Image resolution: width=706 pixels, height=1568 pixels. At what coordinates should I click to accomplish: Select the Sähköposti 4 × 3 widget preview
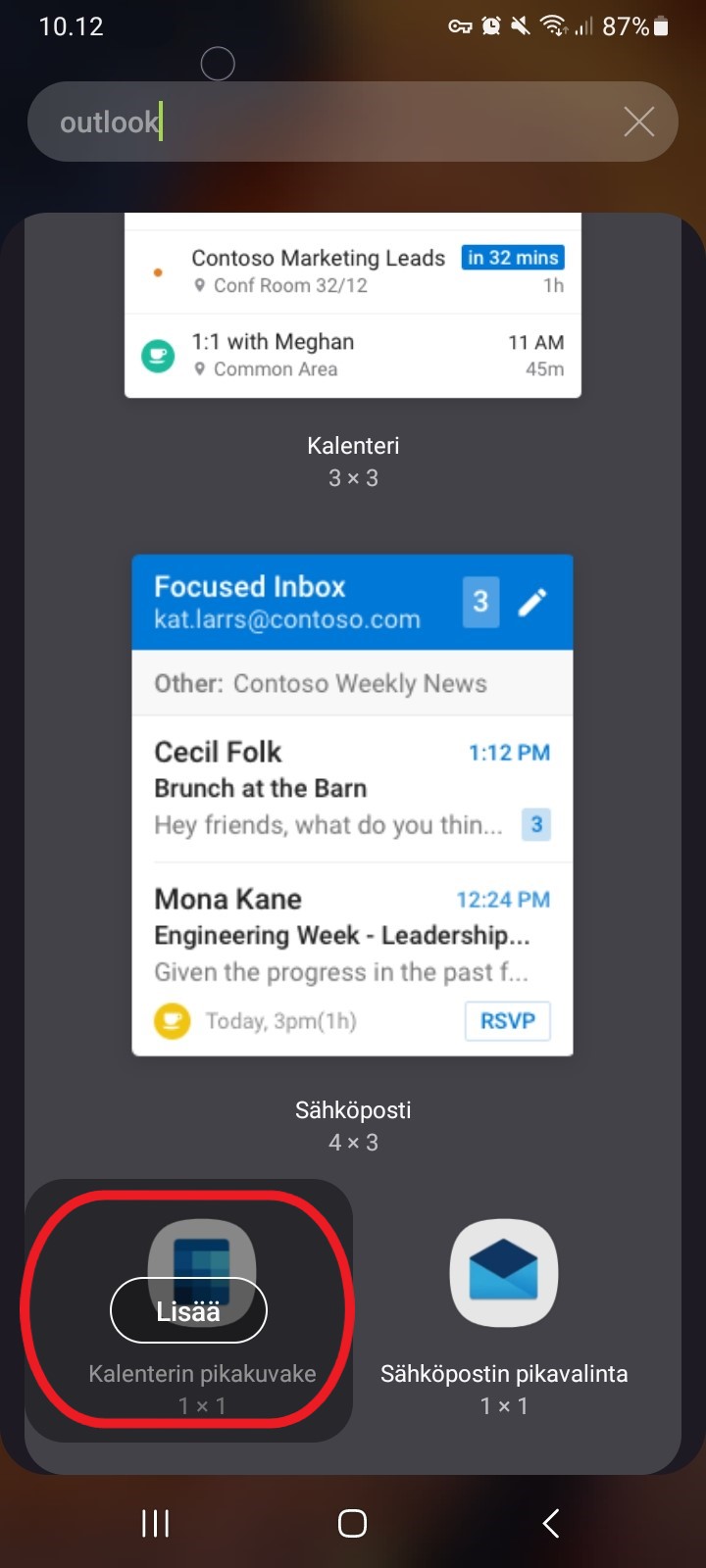[x=352, y=806]
